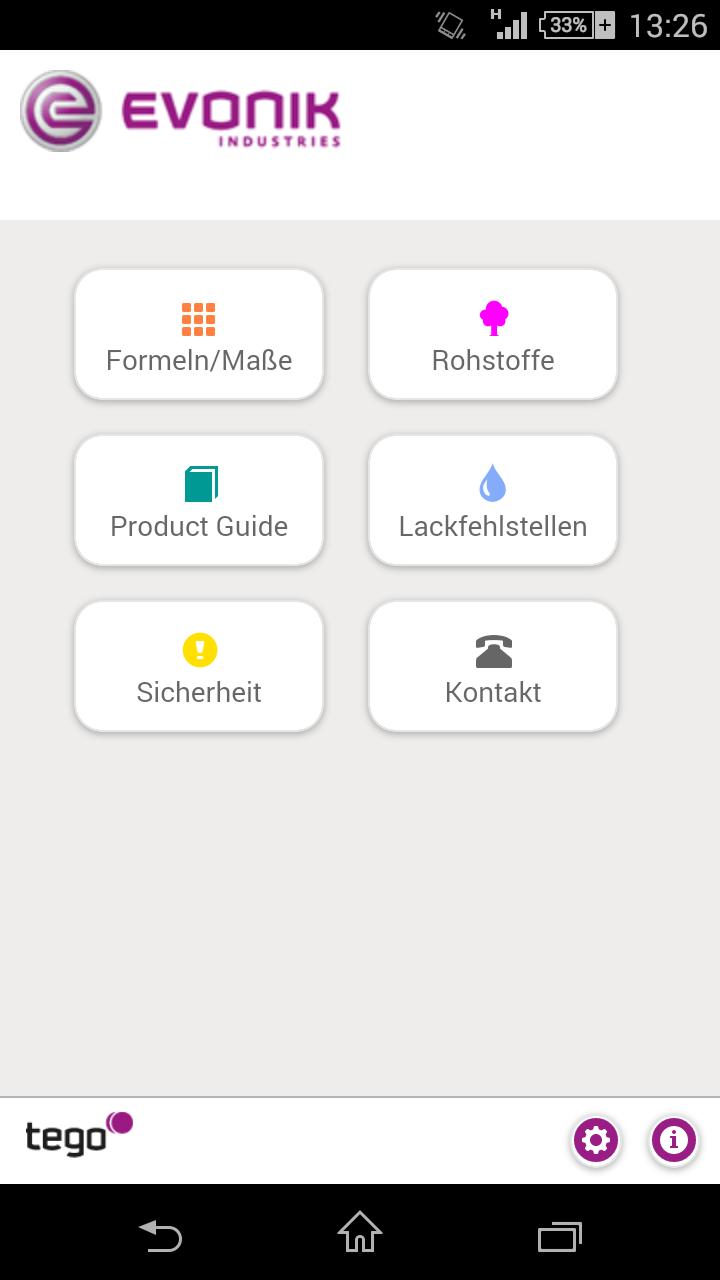Tap the blue droplet icon for Lackfehlstellen
The width and height of the screenshot is (720, 1280).
click(x=493, y=484)
